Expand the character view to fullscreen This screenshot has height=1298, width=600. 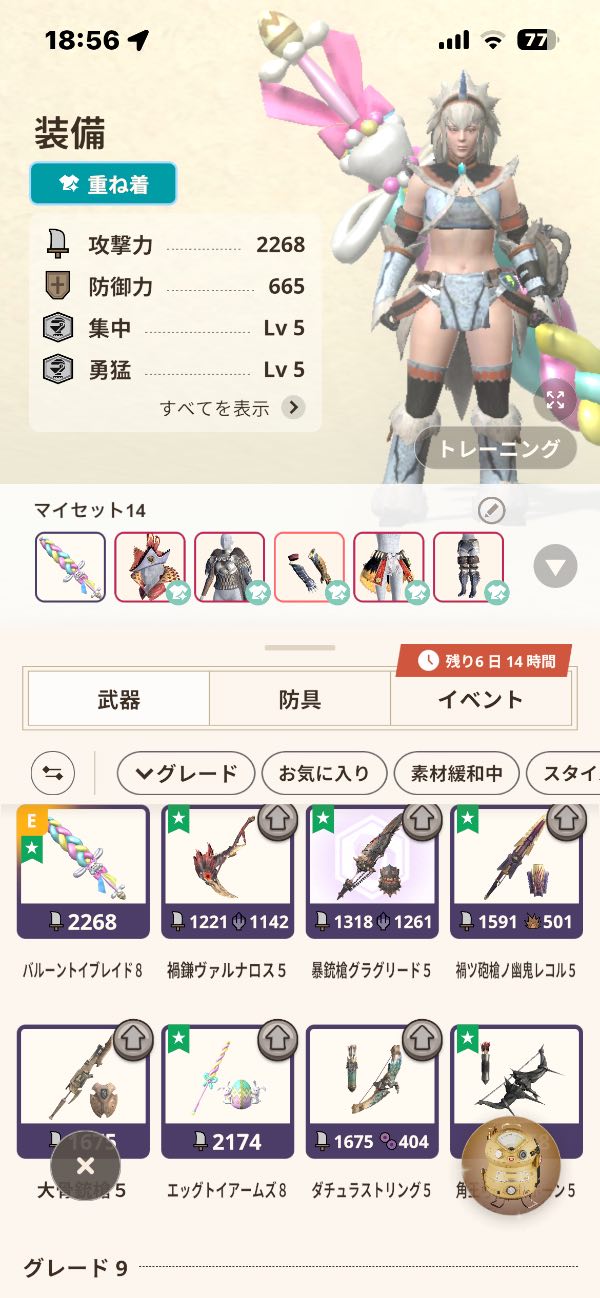pyautogui.click(x=555, y=401)
